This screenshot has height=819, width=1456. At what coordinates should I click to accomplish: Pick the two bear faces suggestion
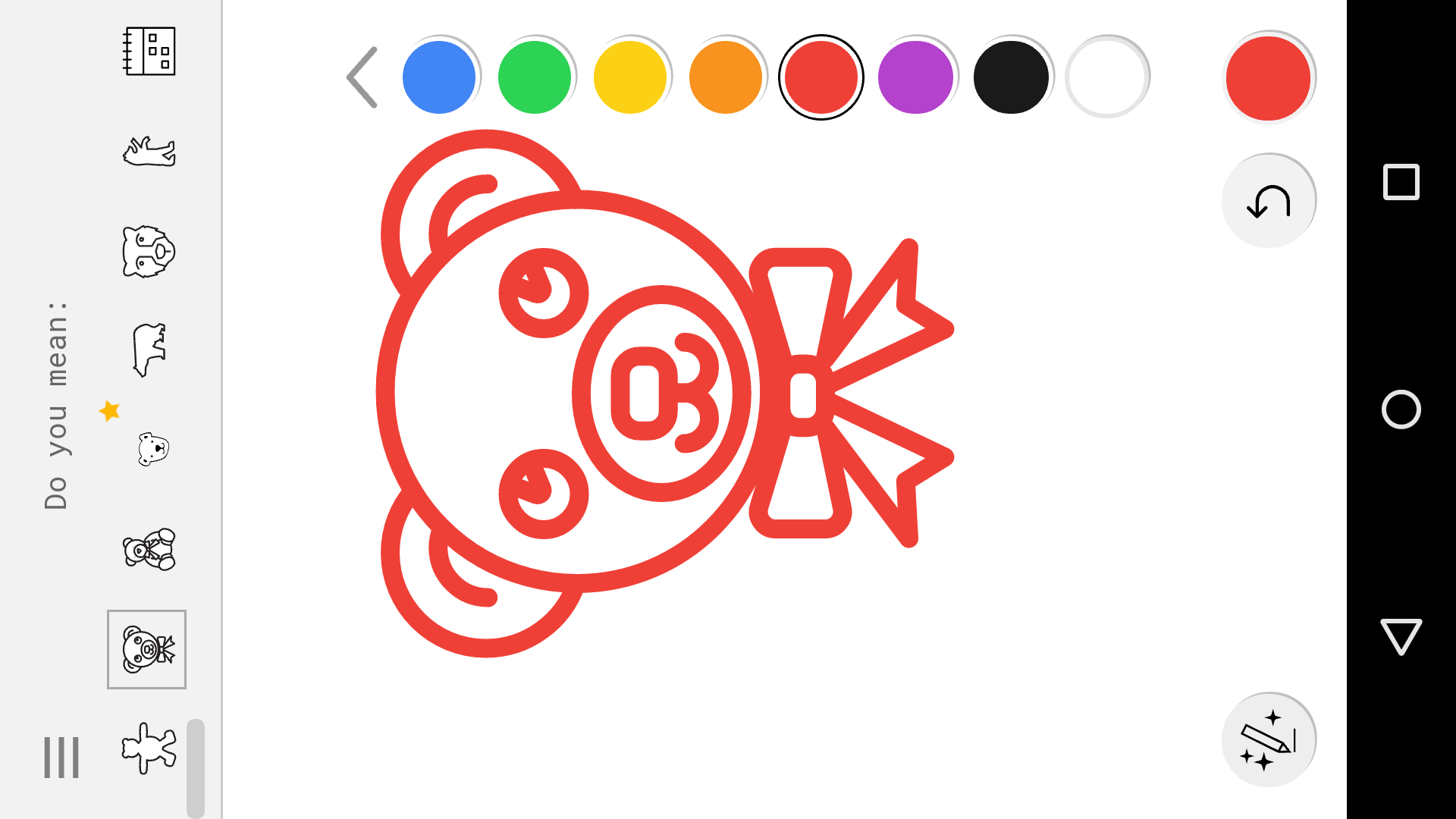click(149, 251)
